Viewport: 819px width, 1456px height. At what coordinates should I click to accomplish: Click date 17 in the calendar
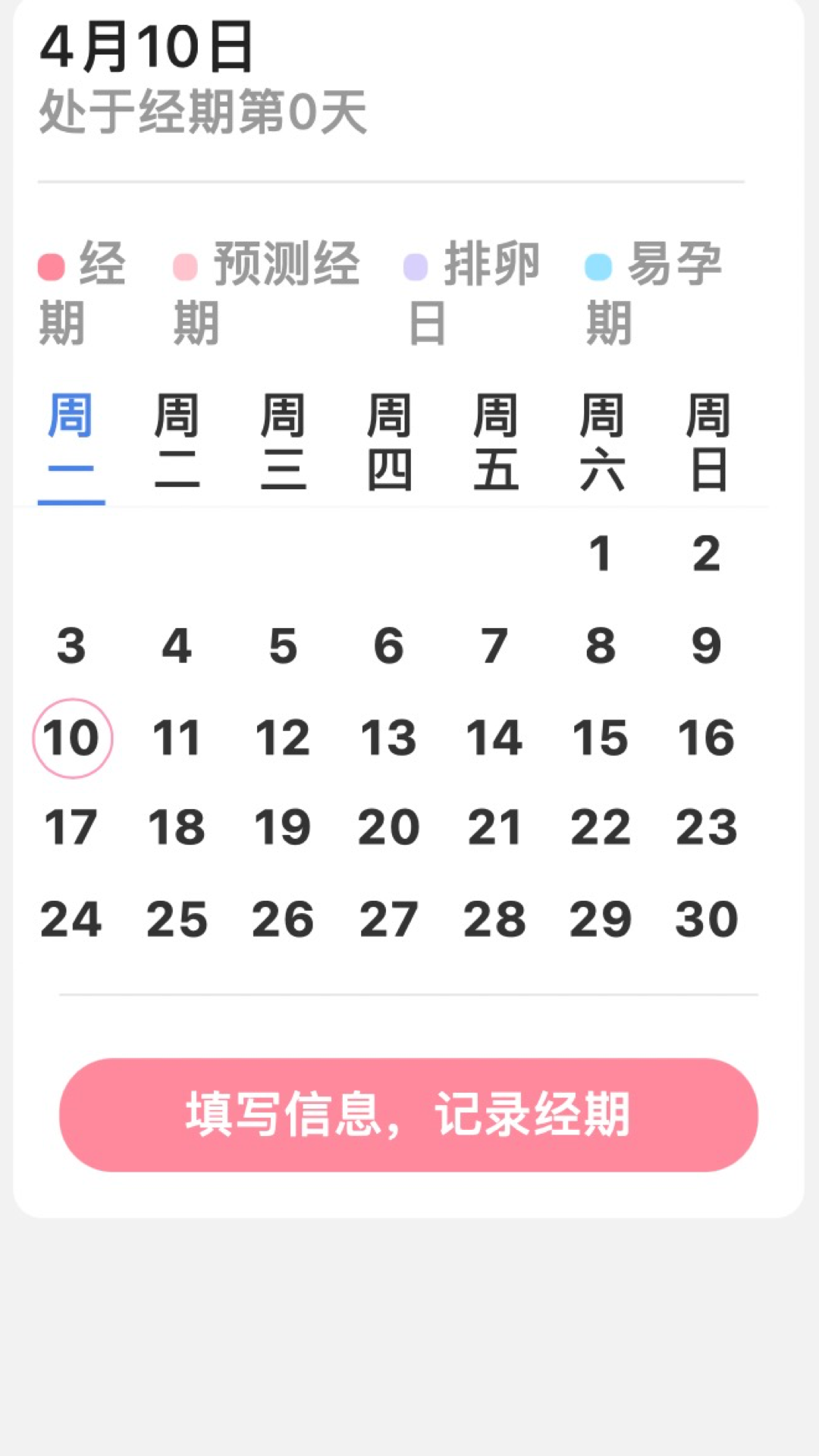pyautogui.click(x=72, y=829)
